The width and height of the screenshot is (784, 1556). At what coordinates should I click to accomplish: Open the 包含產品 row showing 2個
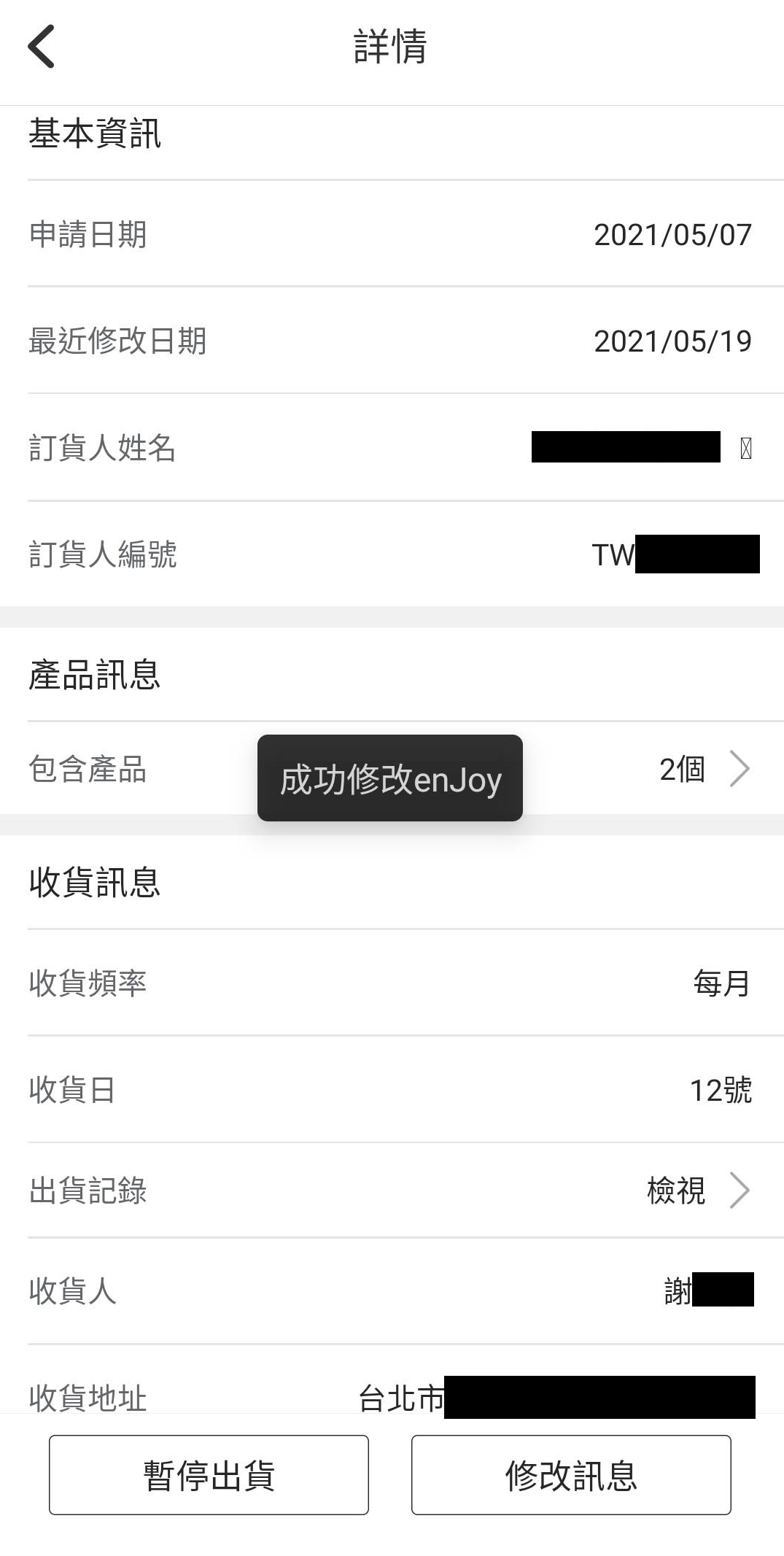(703, 769)
